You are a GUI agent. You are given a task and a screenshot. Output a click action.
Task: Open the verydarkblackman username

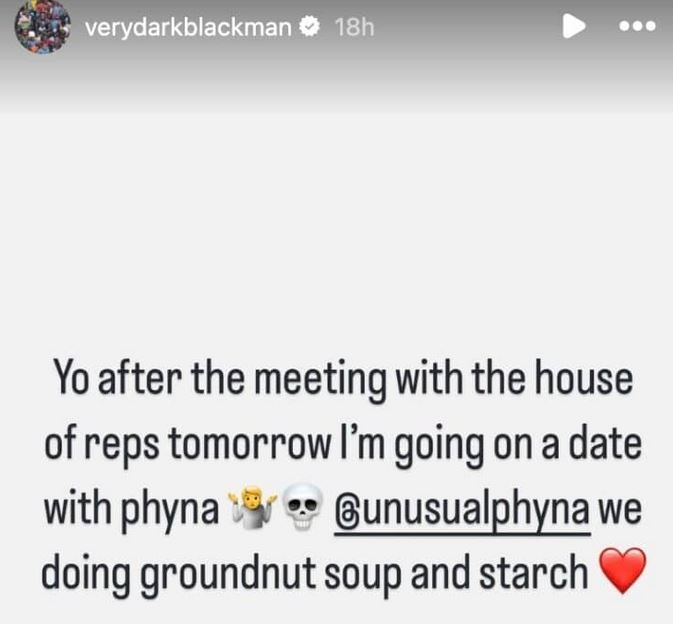click(188, 27)
